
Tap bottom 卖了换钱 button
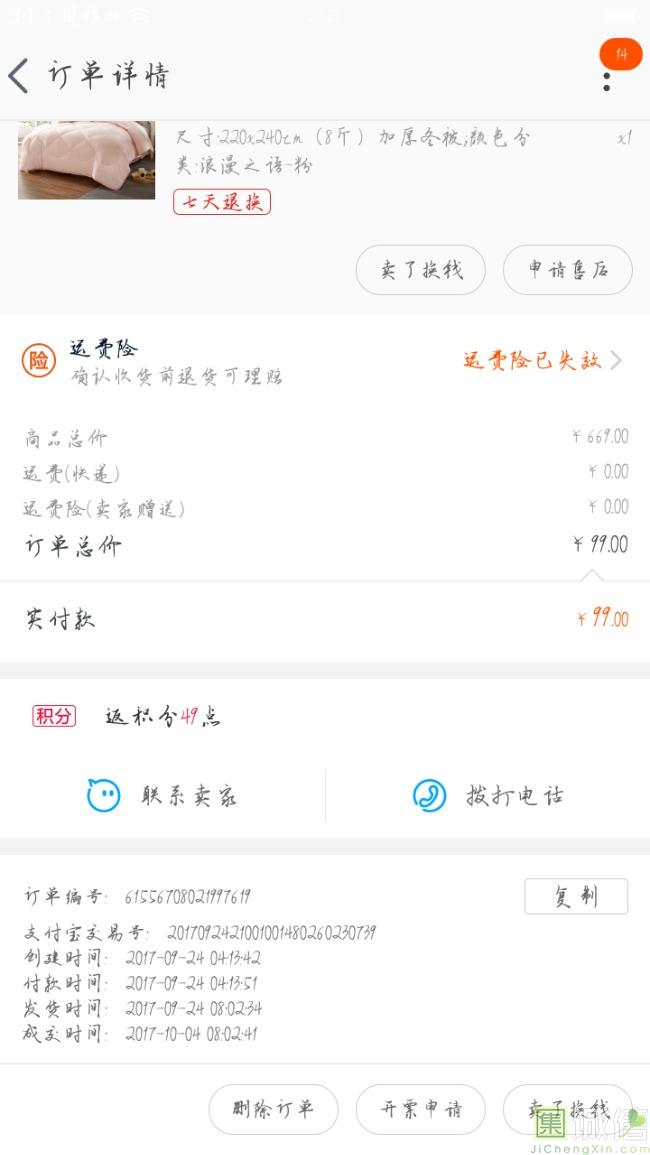[567, 1109]
